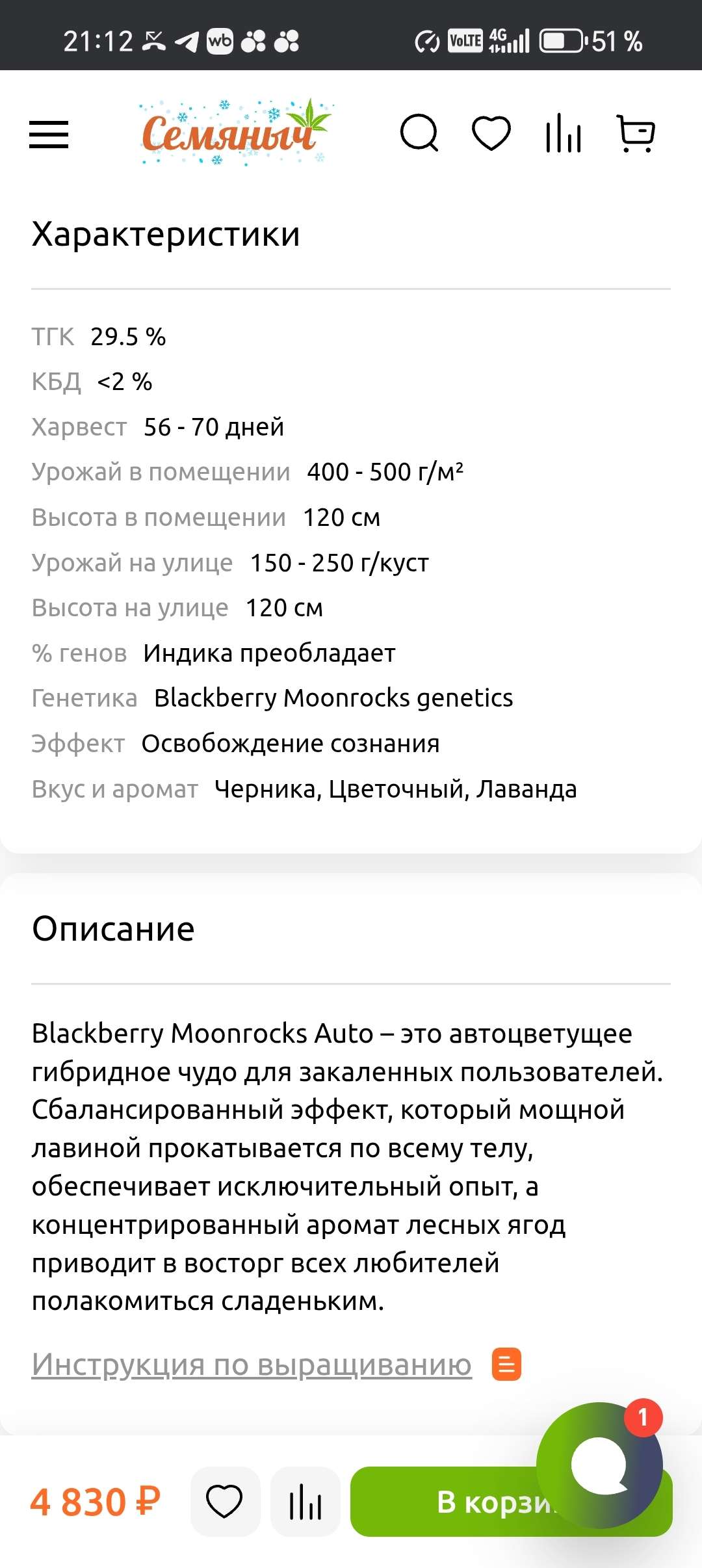Open the favorites list from the header heart
Screen dimensions: 702x1568
491,133
